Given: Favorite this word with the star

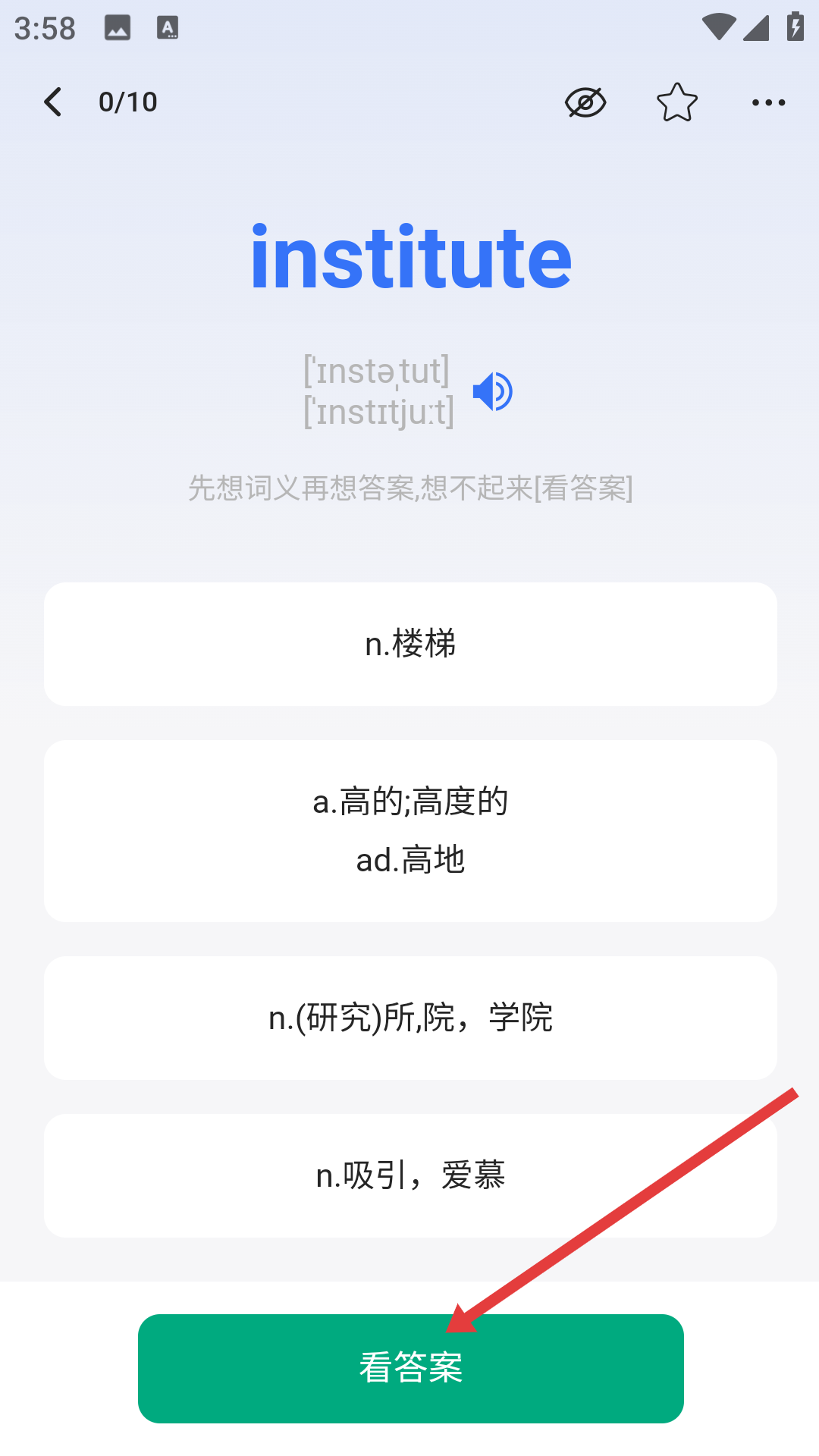Looking at the screenshot, I should pyautogui.click(x=676, y=102).
